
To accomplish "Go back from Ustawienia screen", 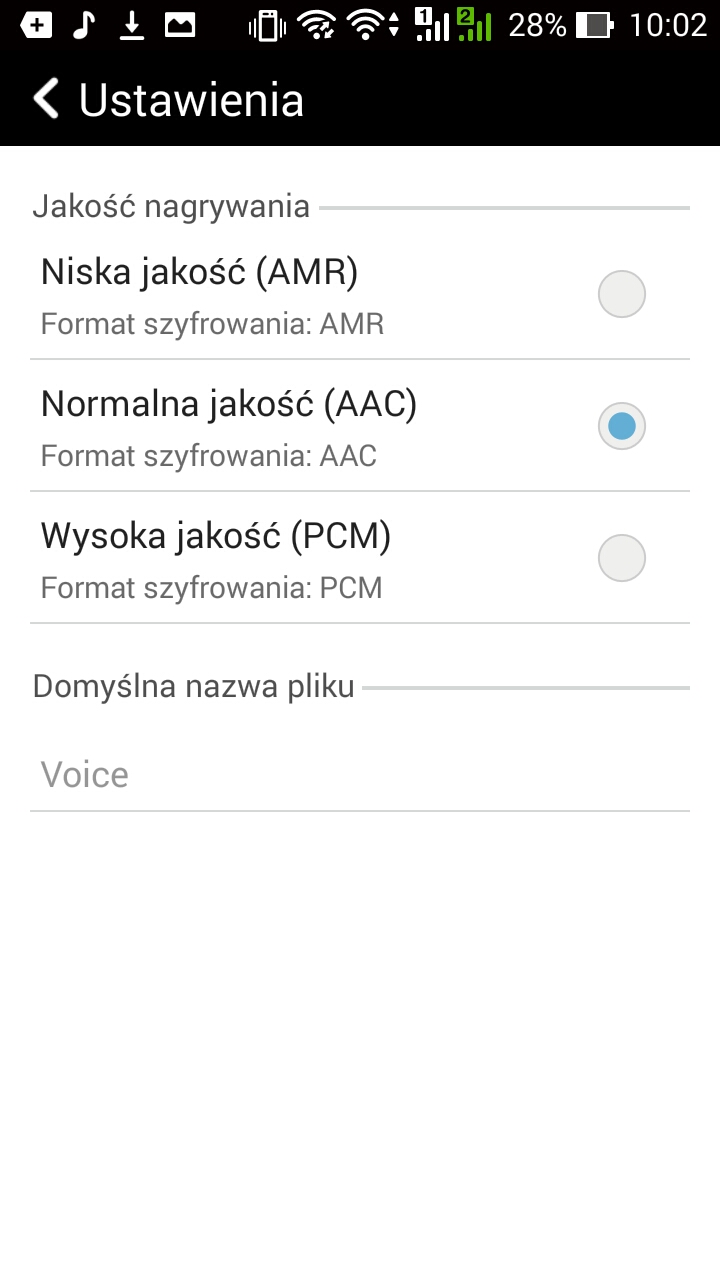I will [x=46, y=100].
